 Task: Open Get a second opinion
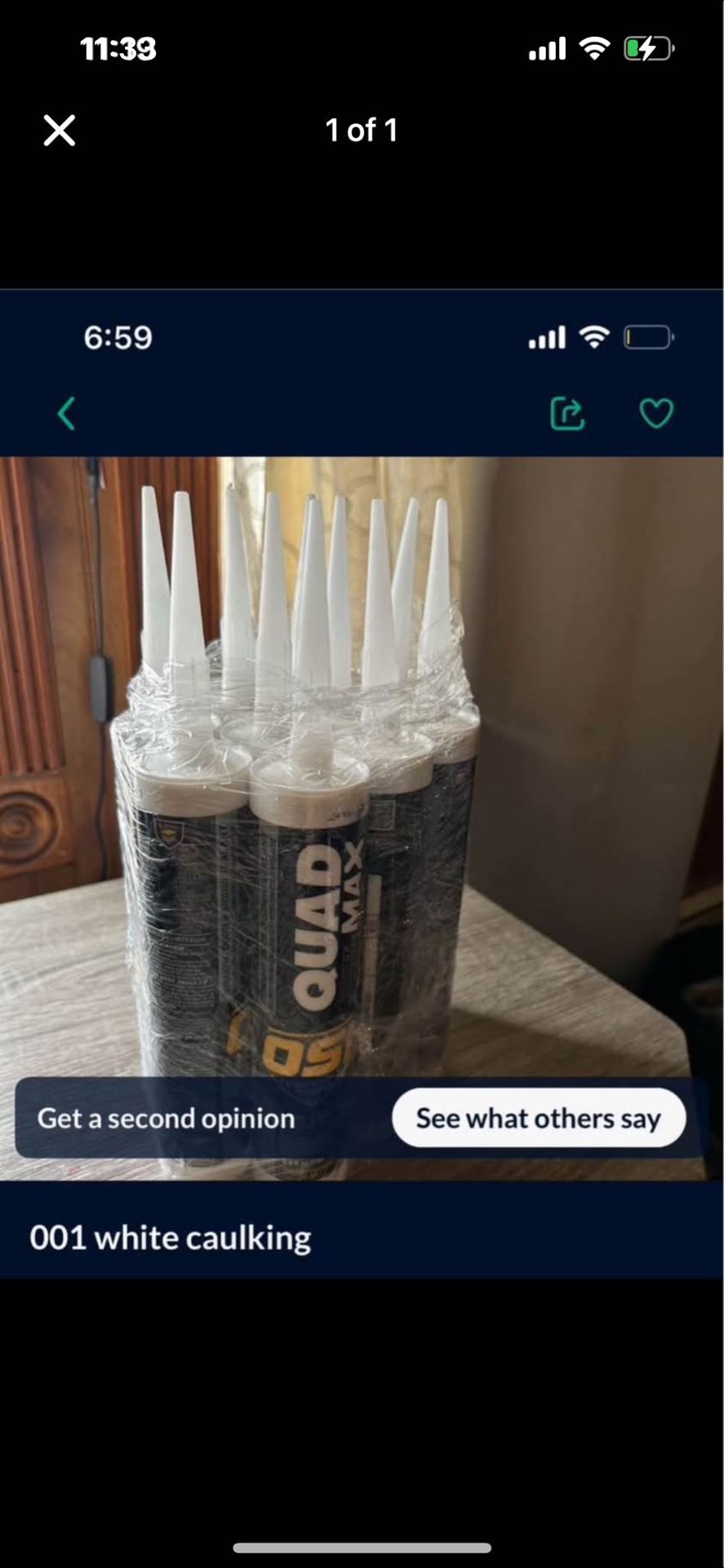point(167,1118)
